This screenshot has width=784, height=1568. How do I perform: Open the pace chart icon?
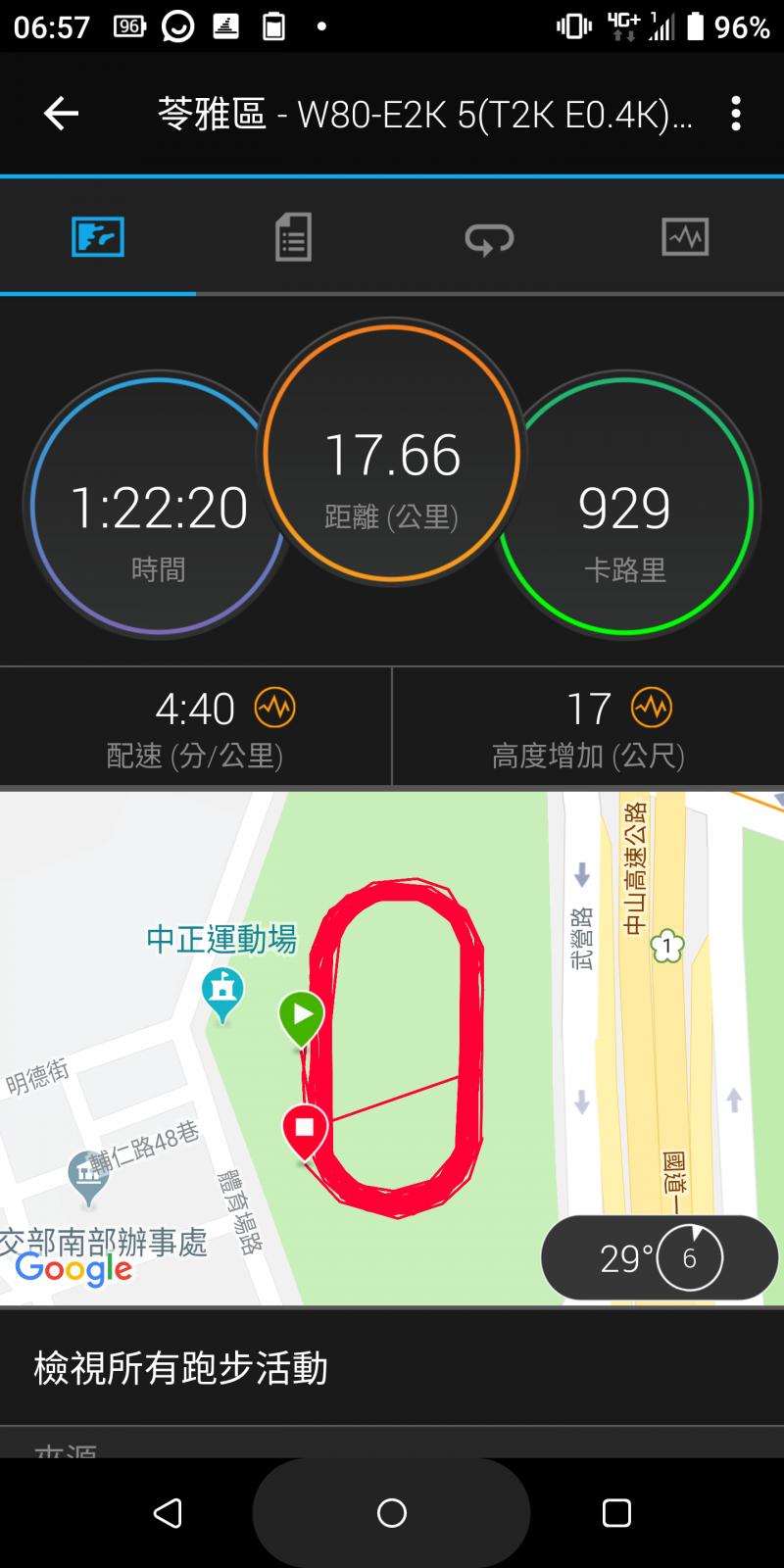pos(274,708)
